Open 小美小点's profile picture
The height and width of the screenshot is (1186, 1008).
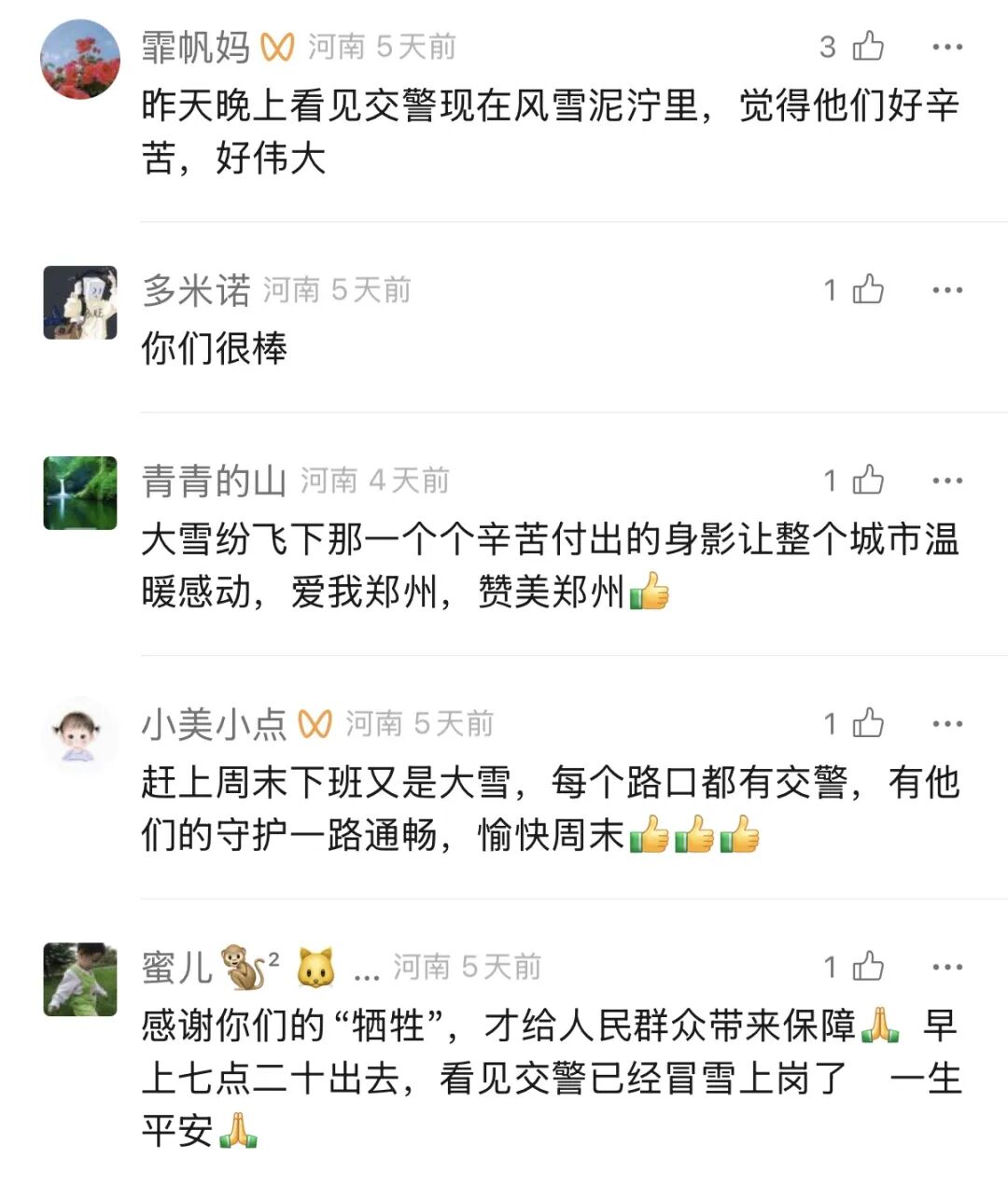click(80, 734)
